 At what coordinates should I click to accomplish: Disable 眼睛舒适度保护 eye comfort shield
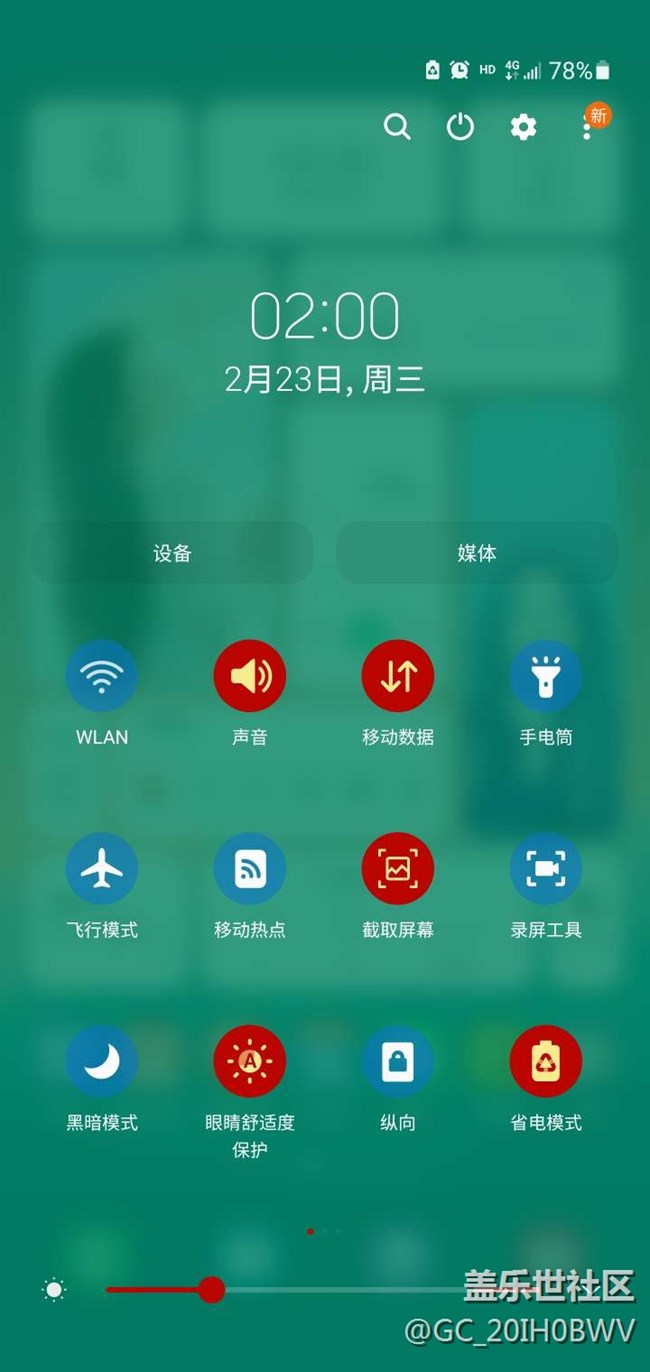click(x=250, y=1062)
